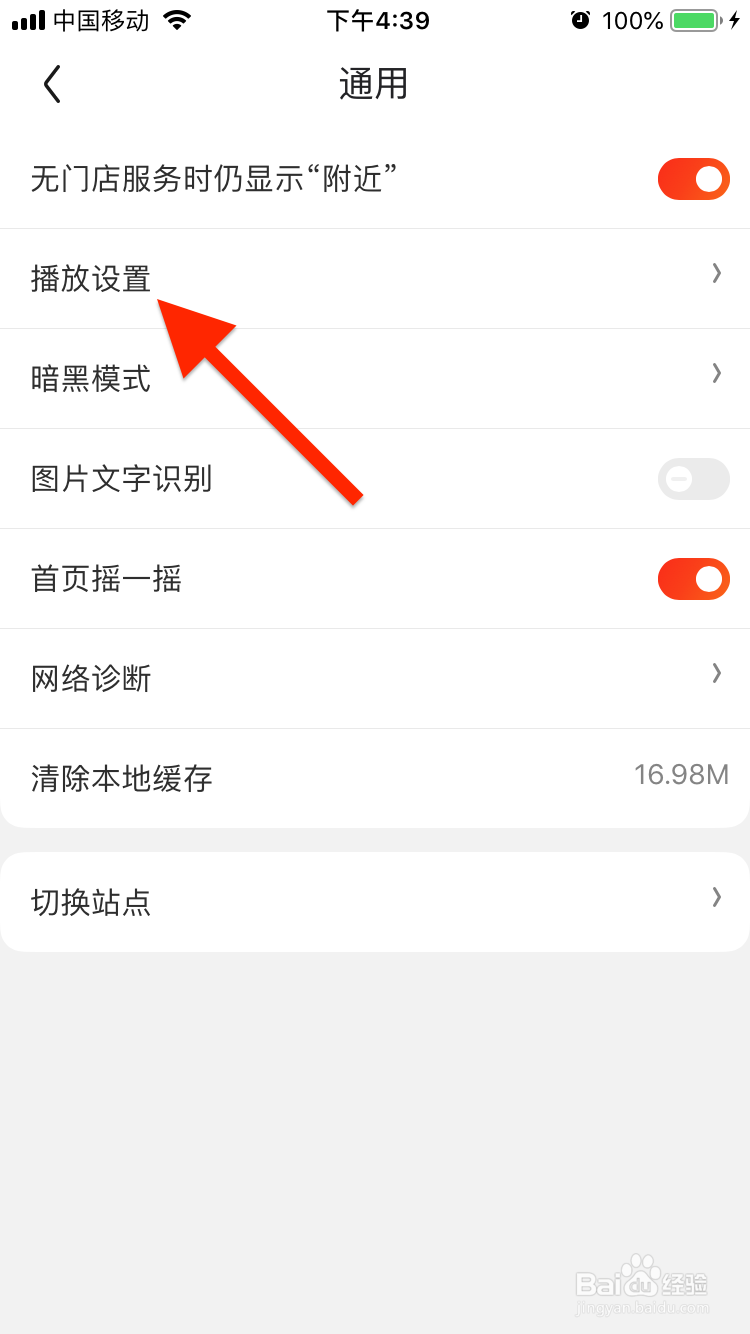
Task: Open the 切换站点 page
Action: pyautogui.click(x=375, y=901)
